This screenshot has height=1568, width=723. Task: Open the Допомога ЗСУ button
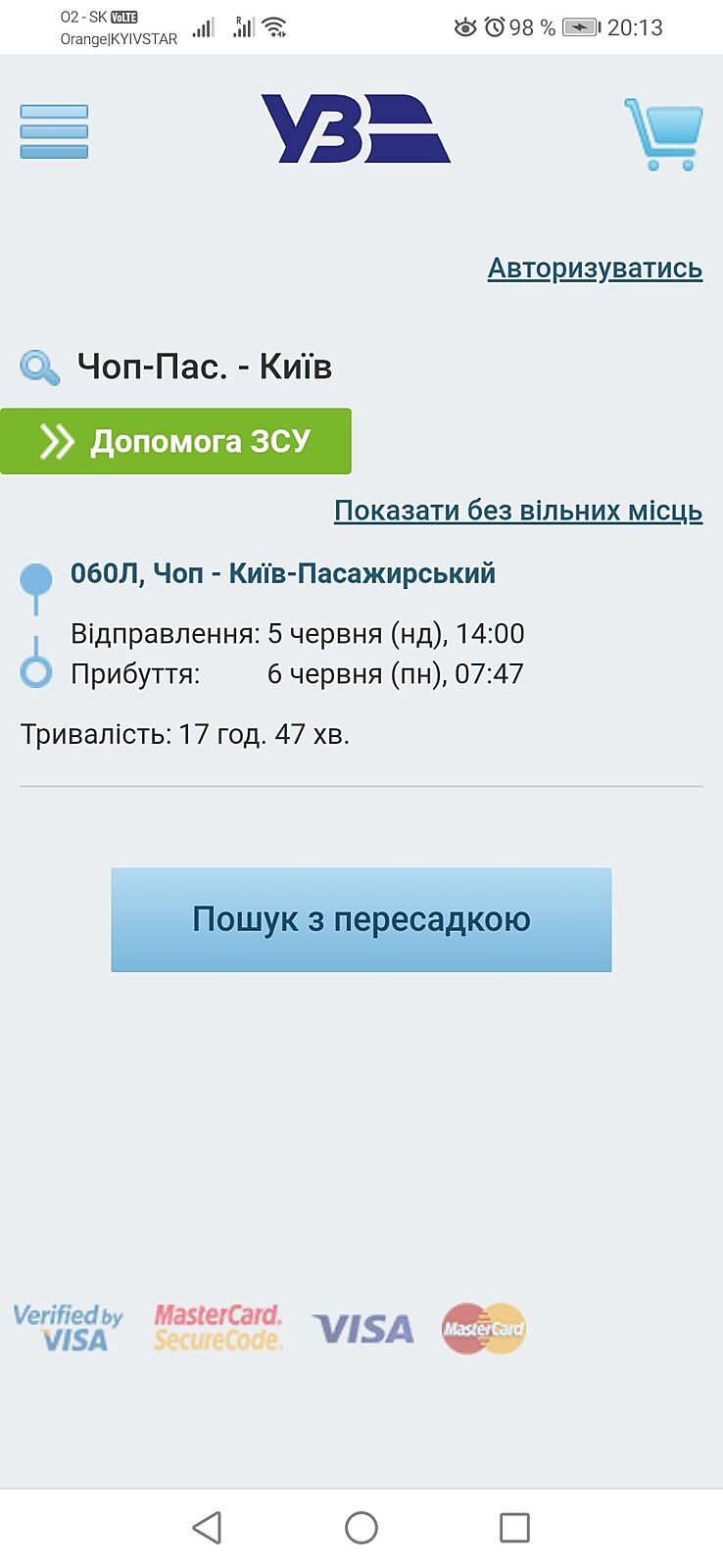[176, 441]
